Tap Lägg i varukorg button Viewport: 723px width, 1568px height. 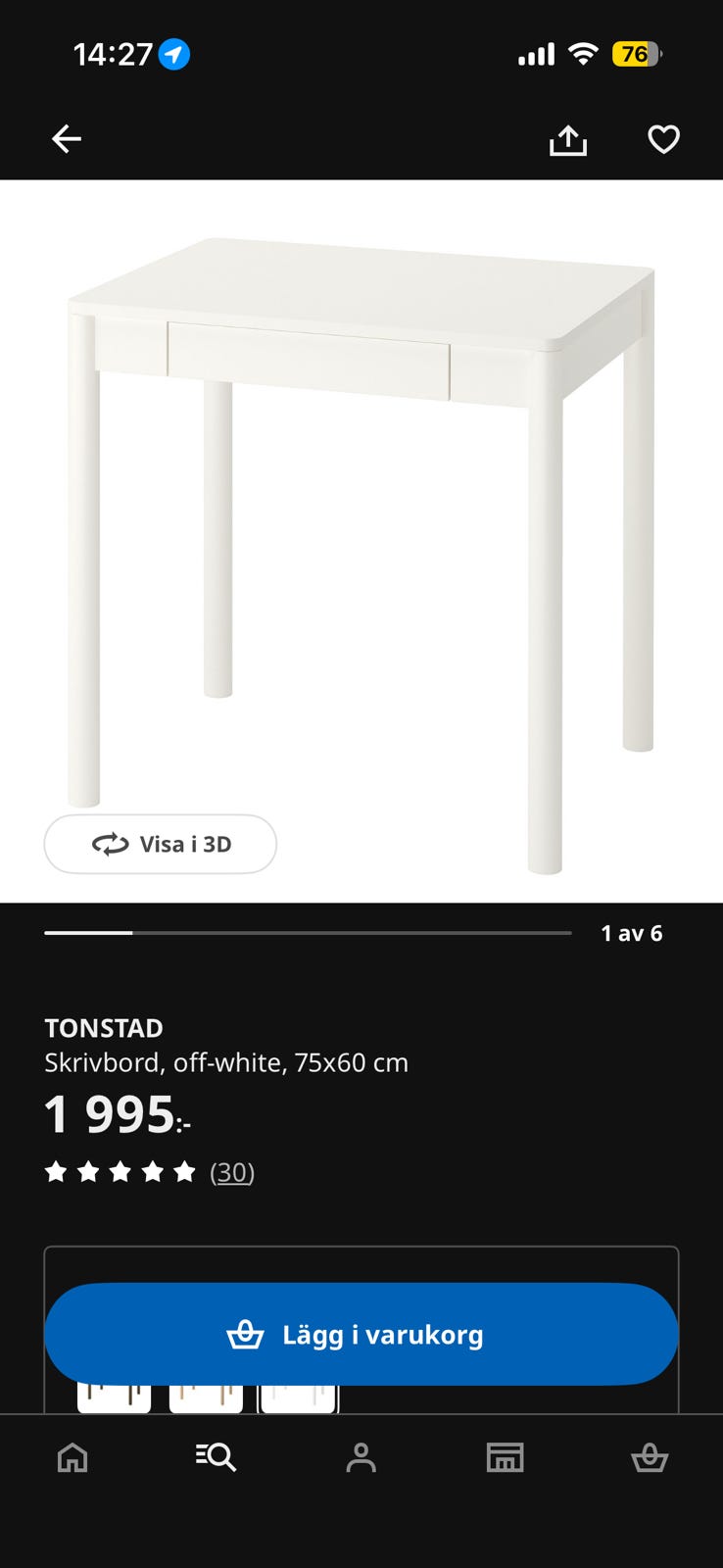(361, 1334)
